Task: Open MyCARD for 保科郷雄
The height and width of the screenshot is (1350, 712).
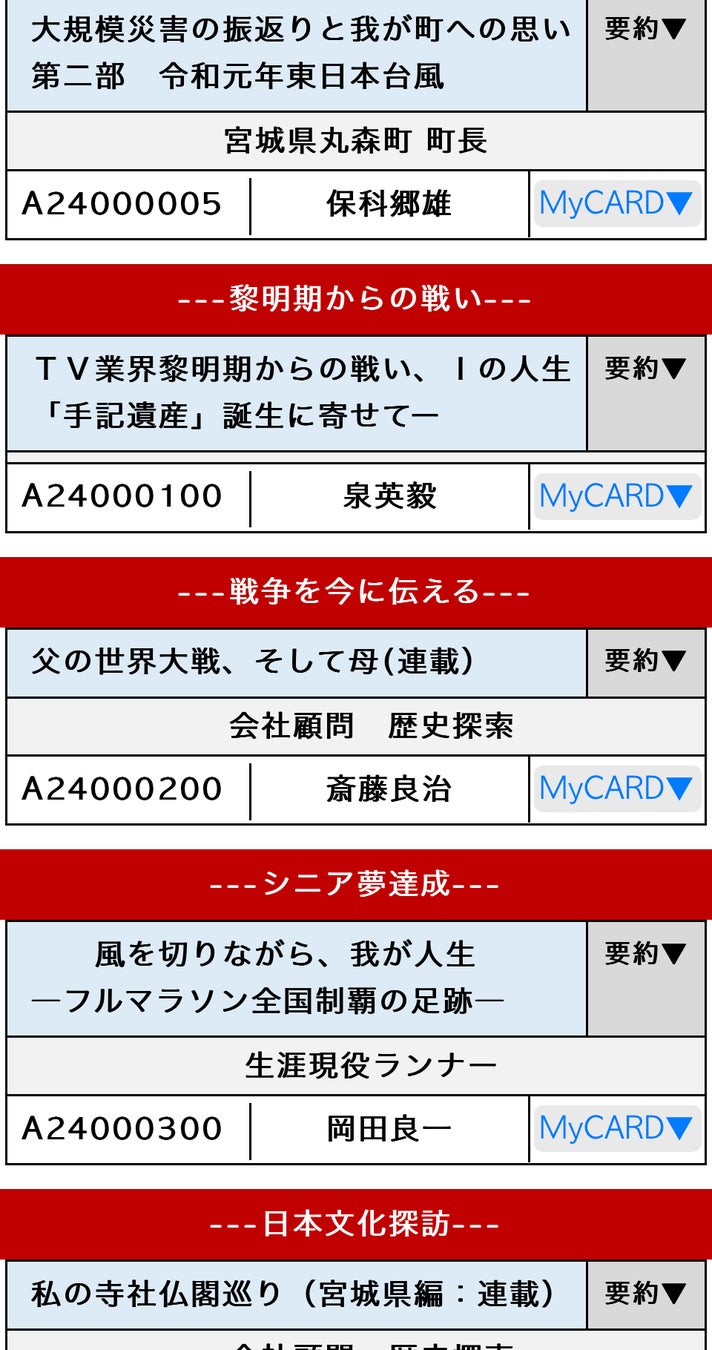Action: (x=616, y=204)
